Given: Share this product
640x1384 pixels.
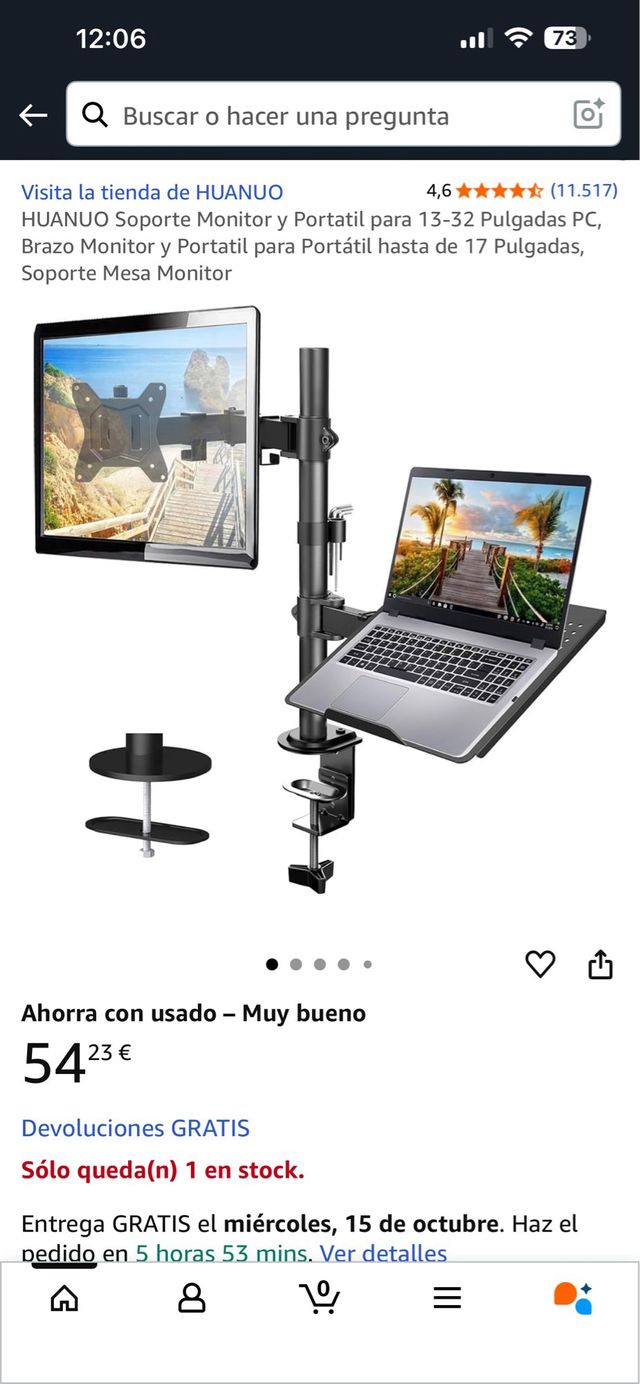Looking at the screenshot, I should click(x=600, y=964).
